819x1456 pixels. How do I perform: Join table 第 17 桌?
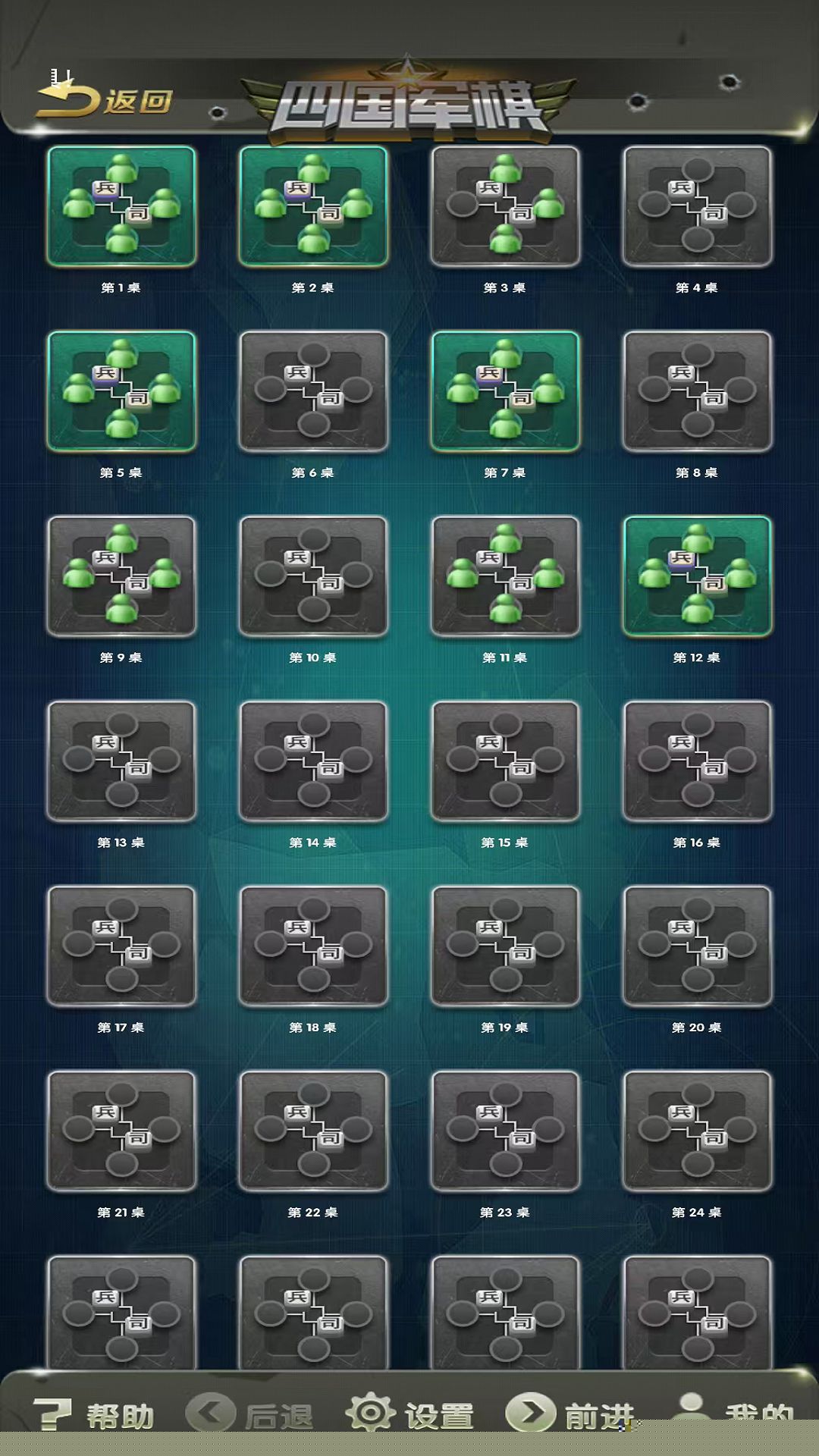click(x=121, y=946)
